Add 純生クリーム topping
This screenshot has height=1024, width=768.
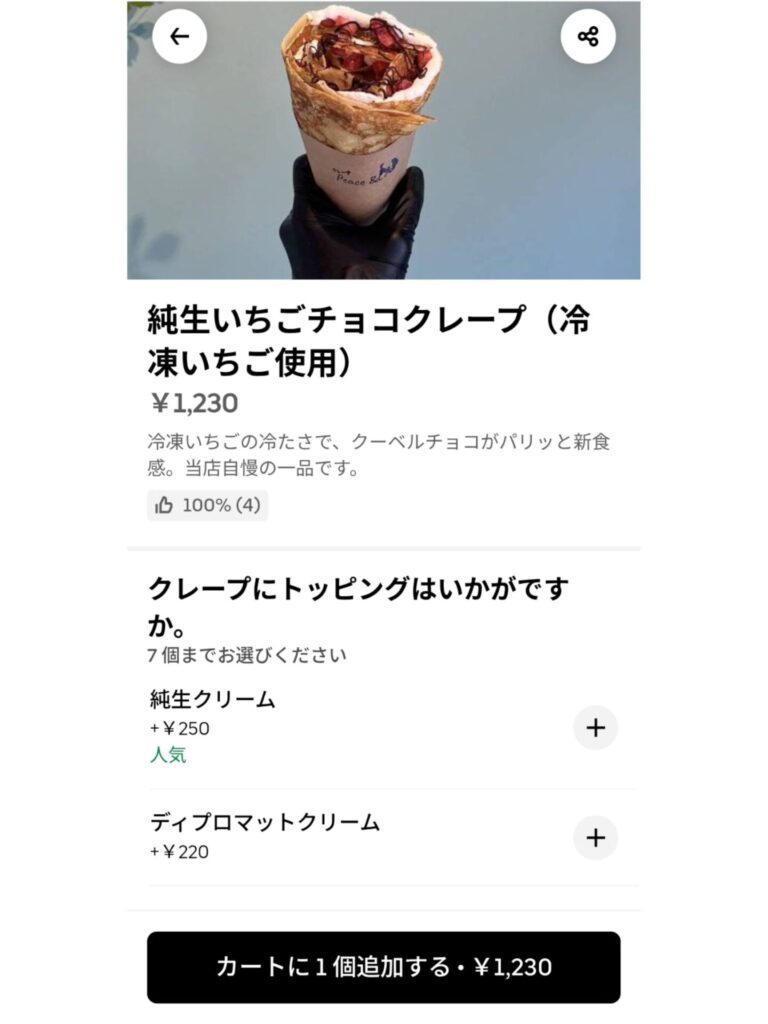click(x=595, y=728)
